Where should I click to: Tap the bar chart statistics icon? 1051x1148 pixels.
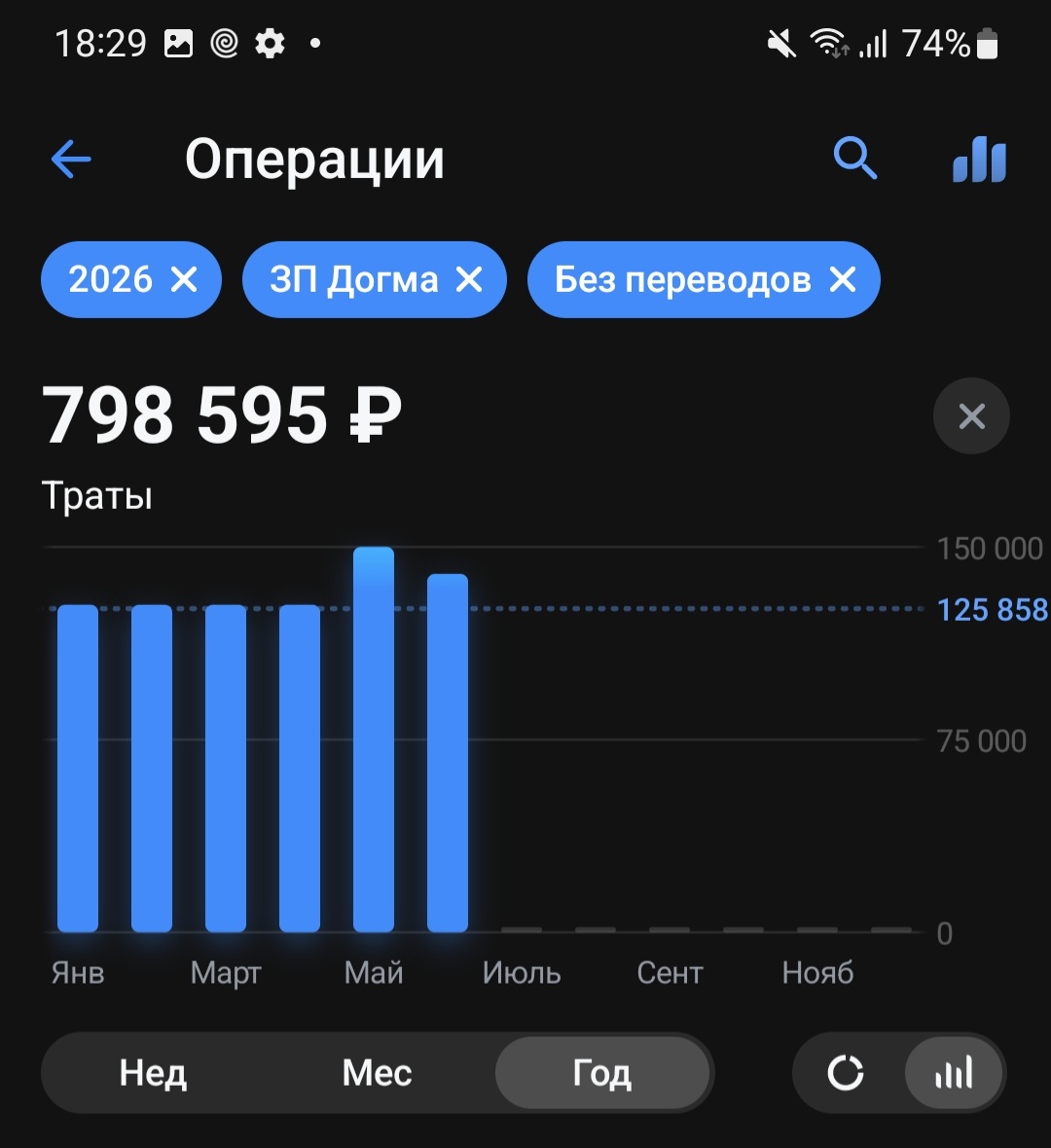(x=979, y=159)
